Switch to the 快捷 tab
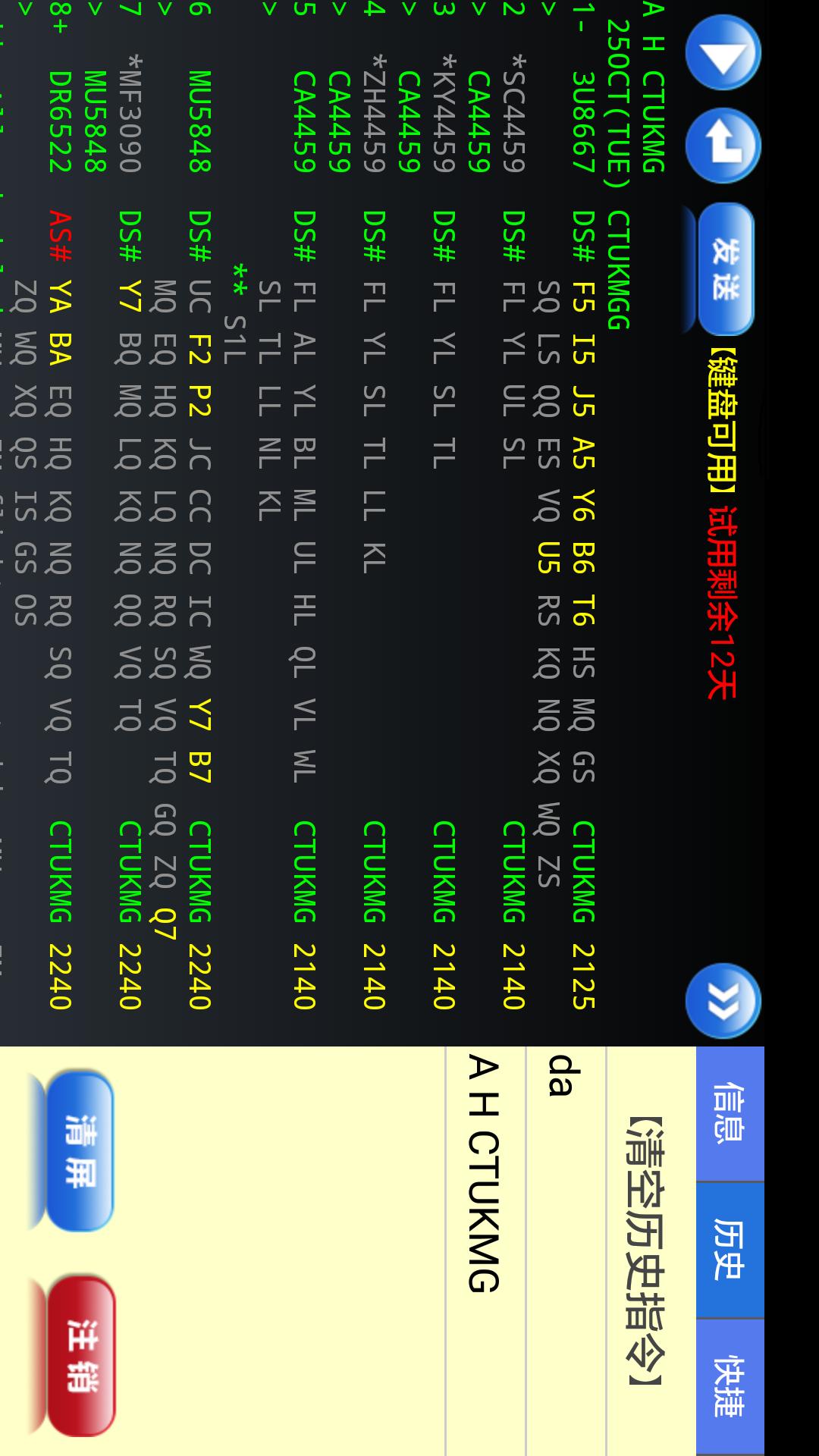 coord(730,1386)
